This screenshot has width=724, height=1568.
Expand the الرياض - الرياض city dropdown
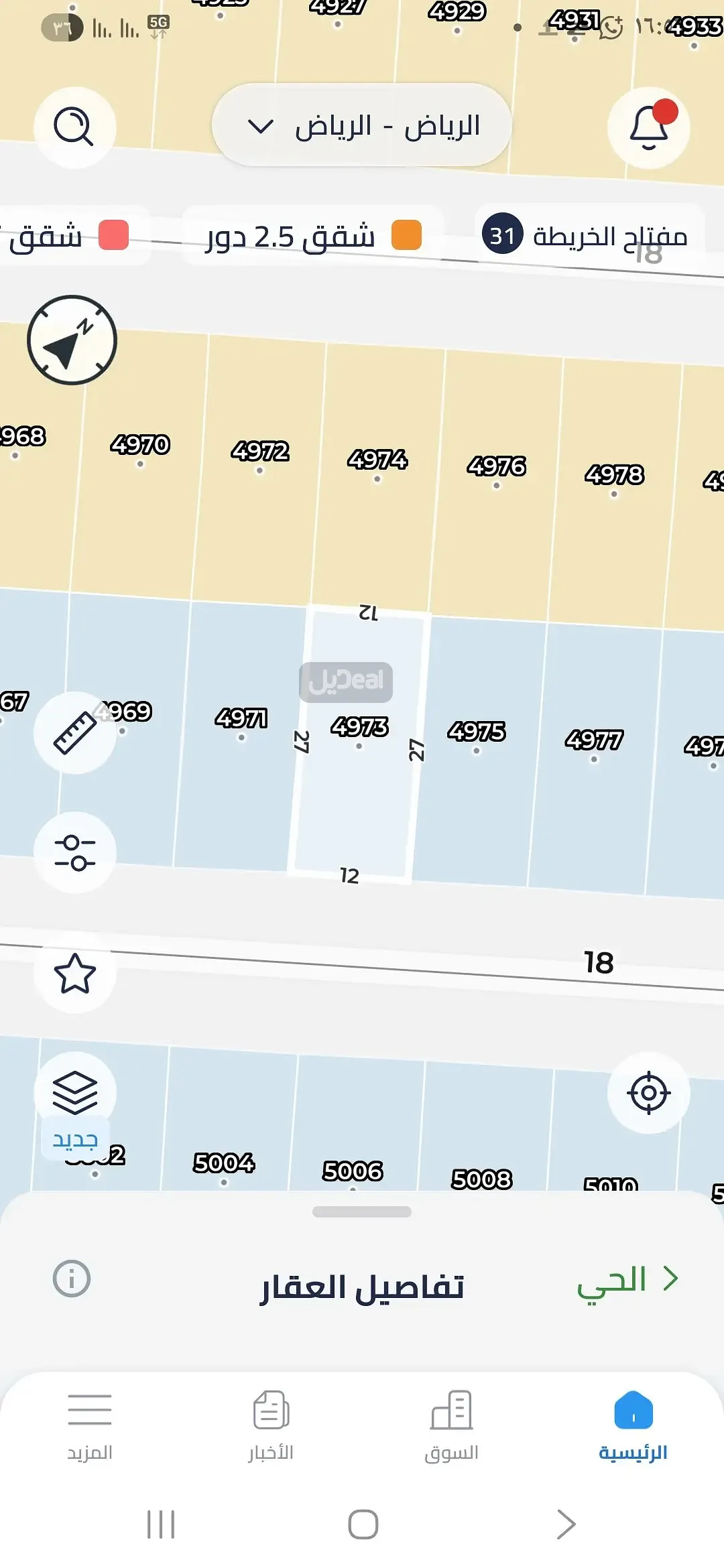point(362,125)
